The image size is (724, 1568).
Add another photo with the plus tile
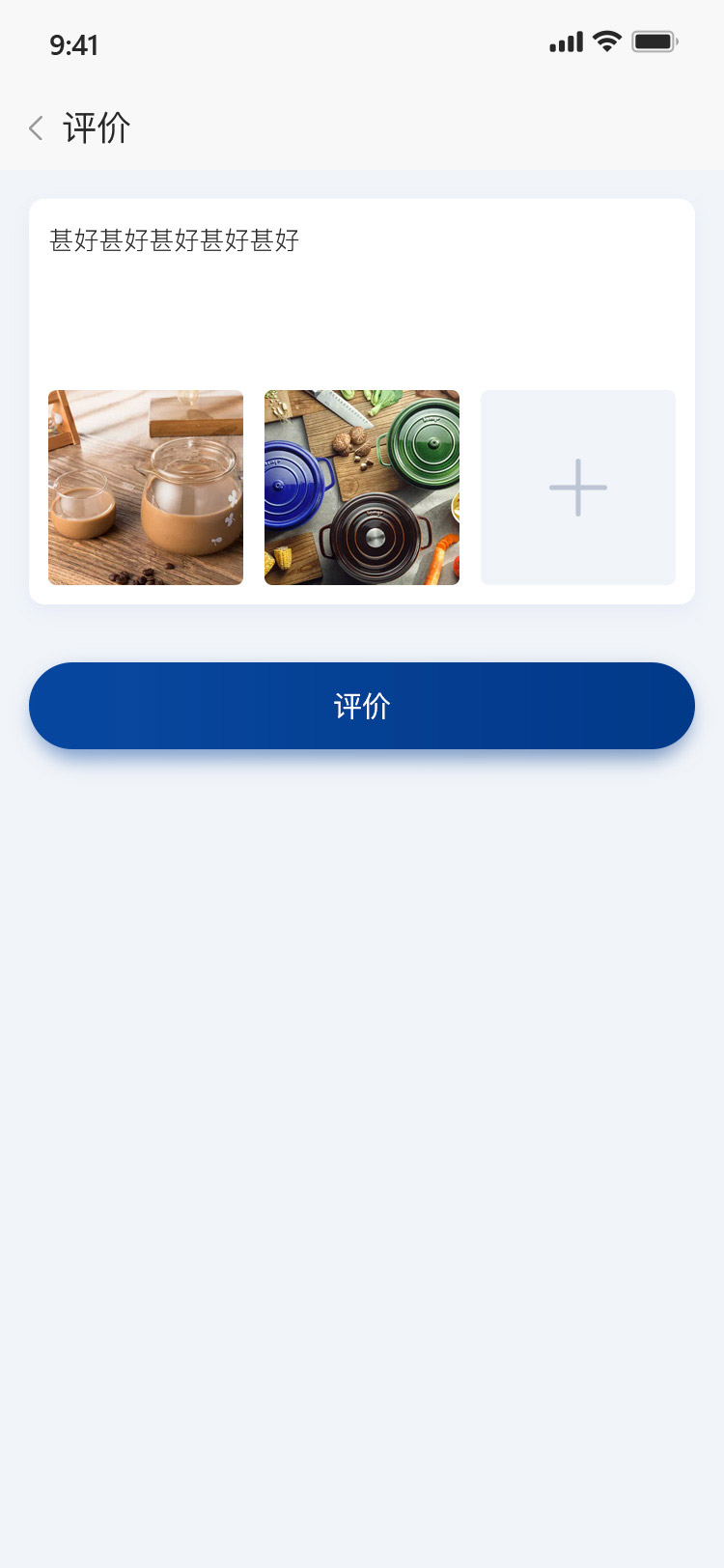[578, 488]
